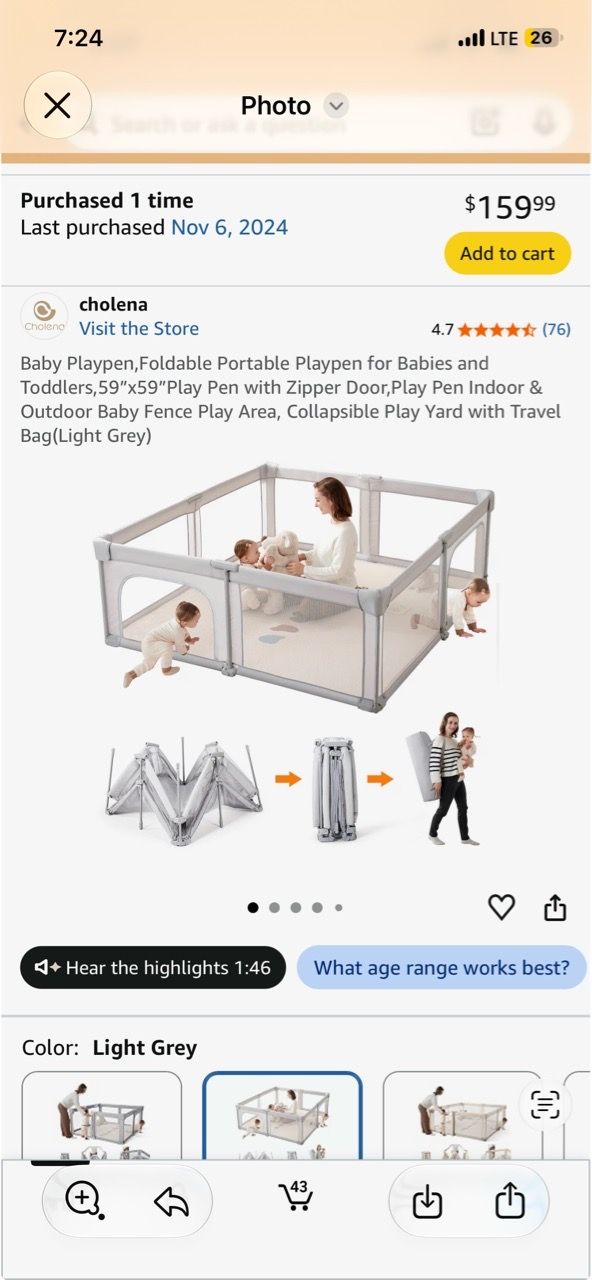Open the 76 customer ratings
The image size is (592, 1280).
click(x=556, y=329)
